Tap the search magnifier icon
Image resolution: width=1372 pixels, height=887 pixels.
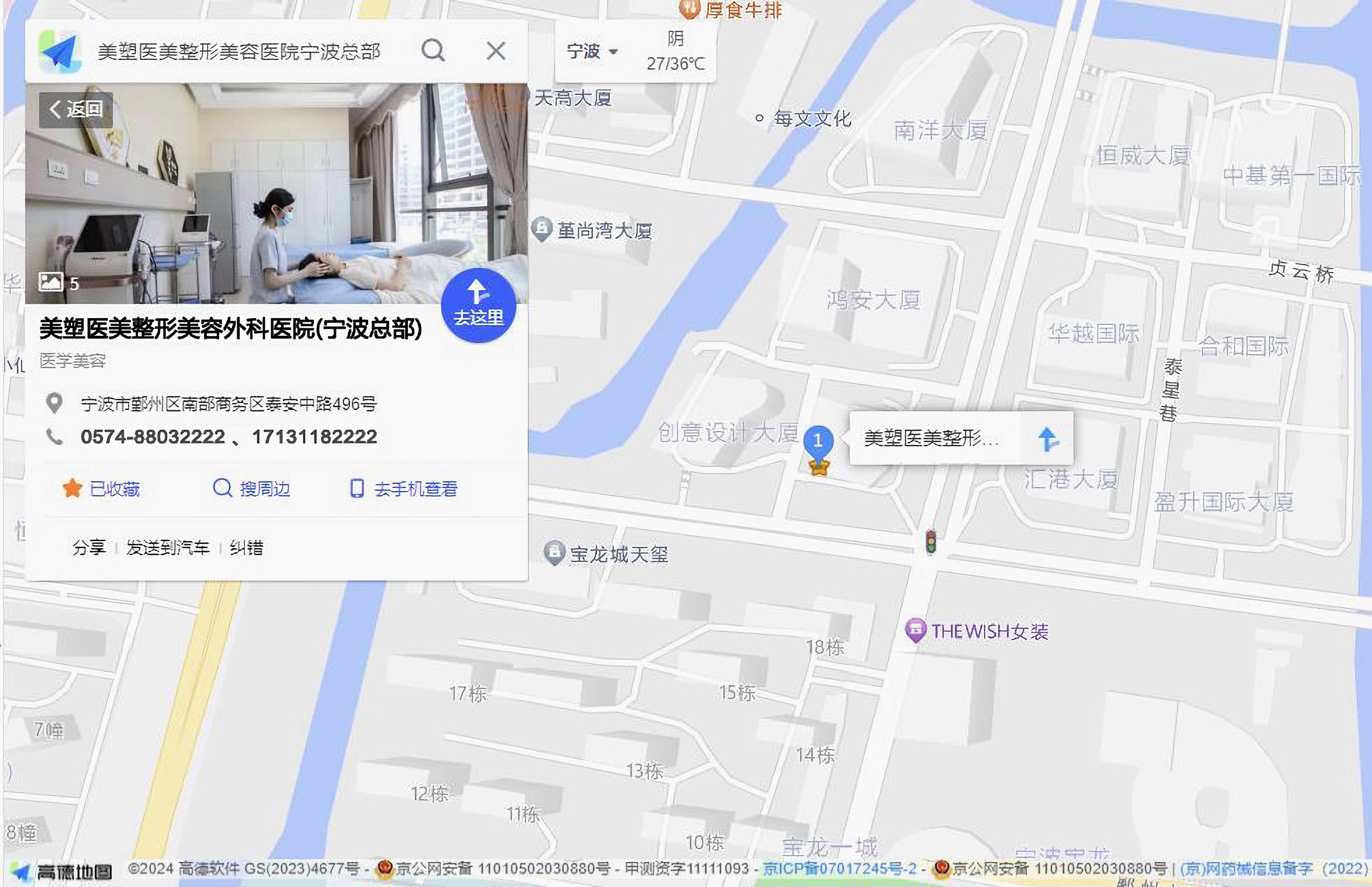click(x=433, y=50)
